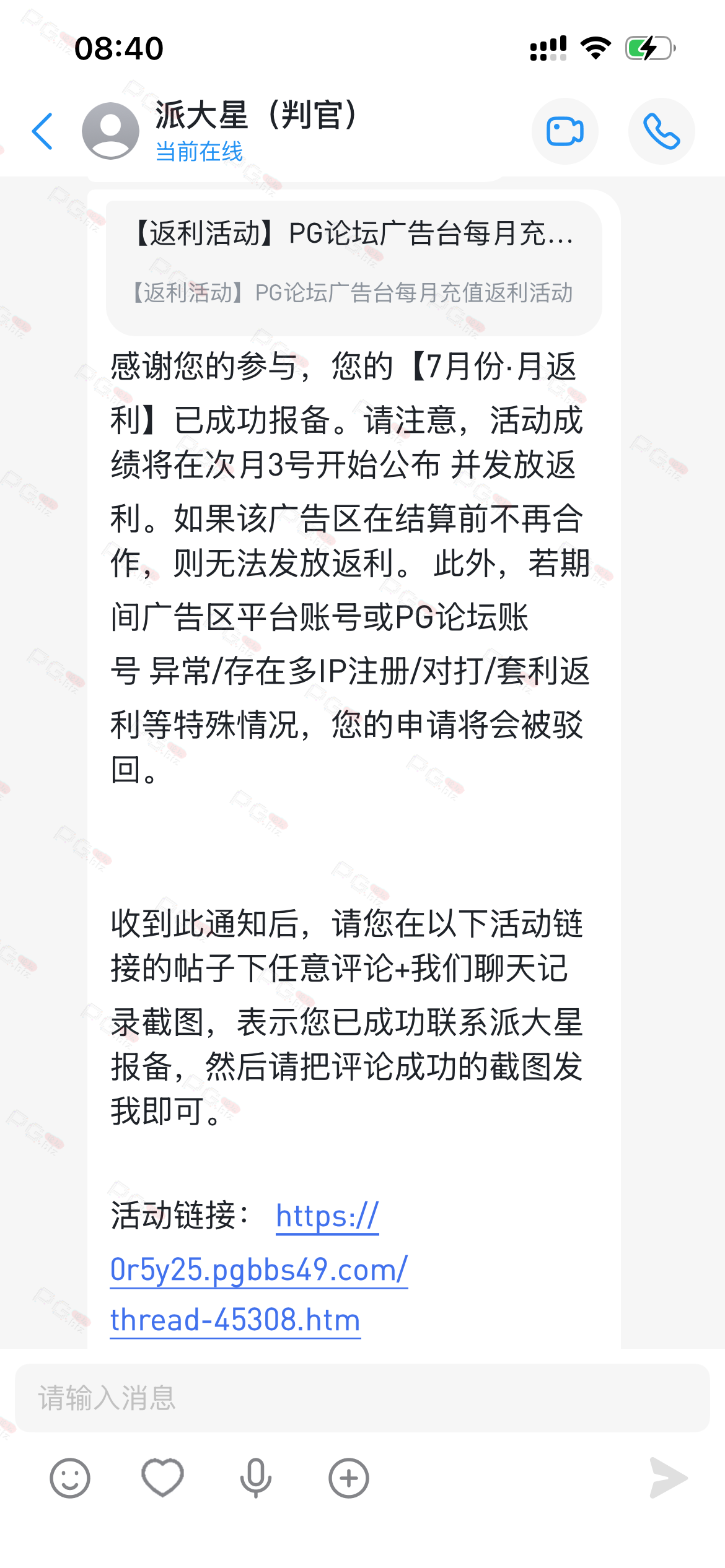Screen dimensions: 725x1568
Task: Start a voice call with 派大星
Action: pyautogui.click(x=661, y=131)
